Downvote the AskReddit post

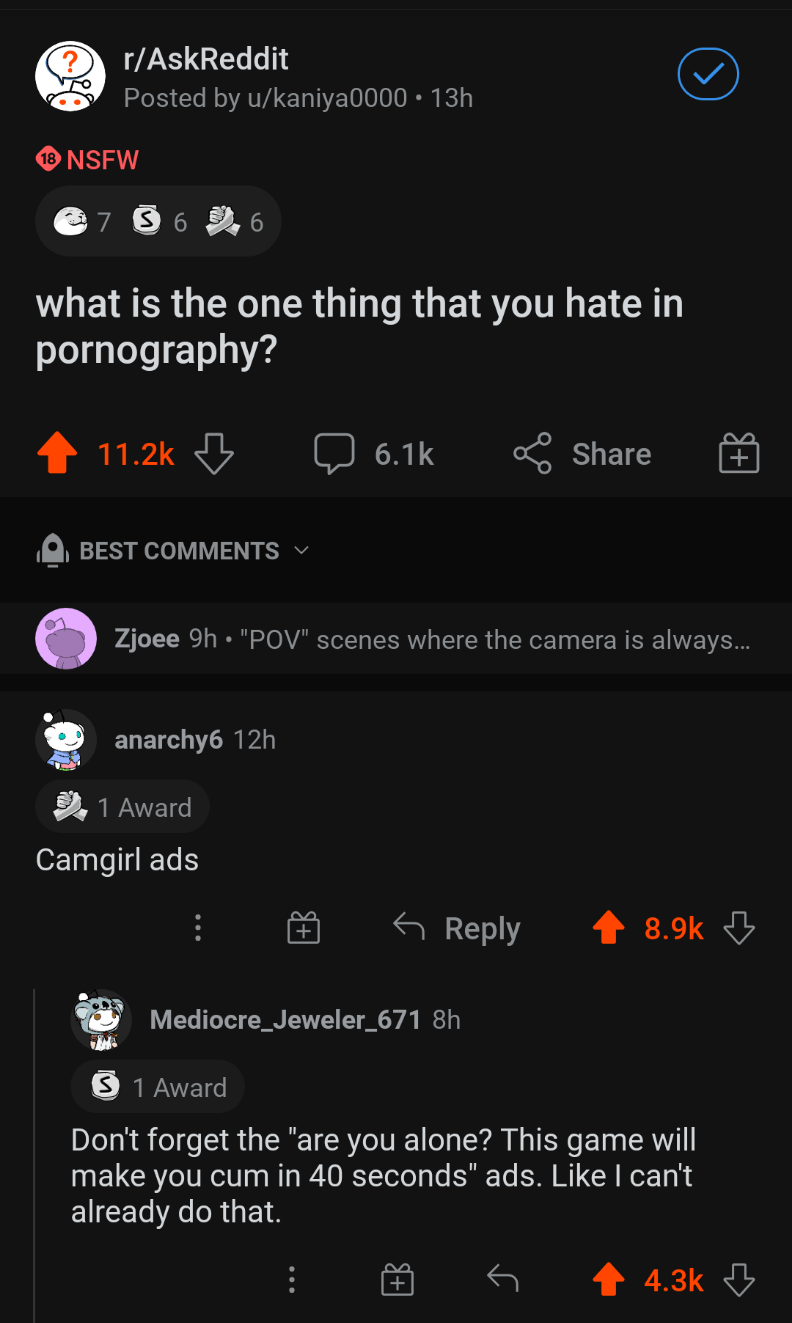[x=213, y=455]
